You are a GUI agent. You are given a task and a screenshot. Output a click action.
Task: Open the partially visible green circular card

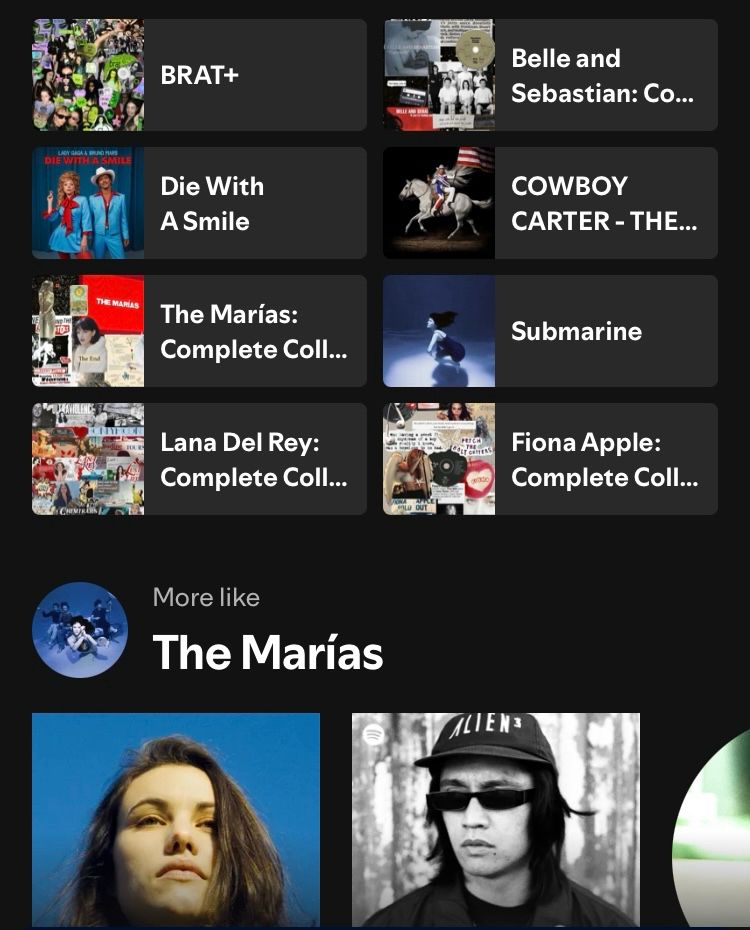click(711, 830)
